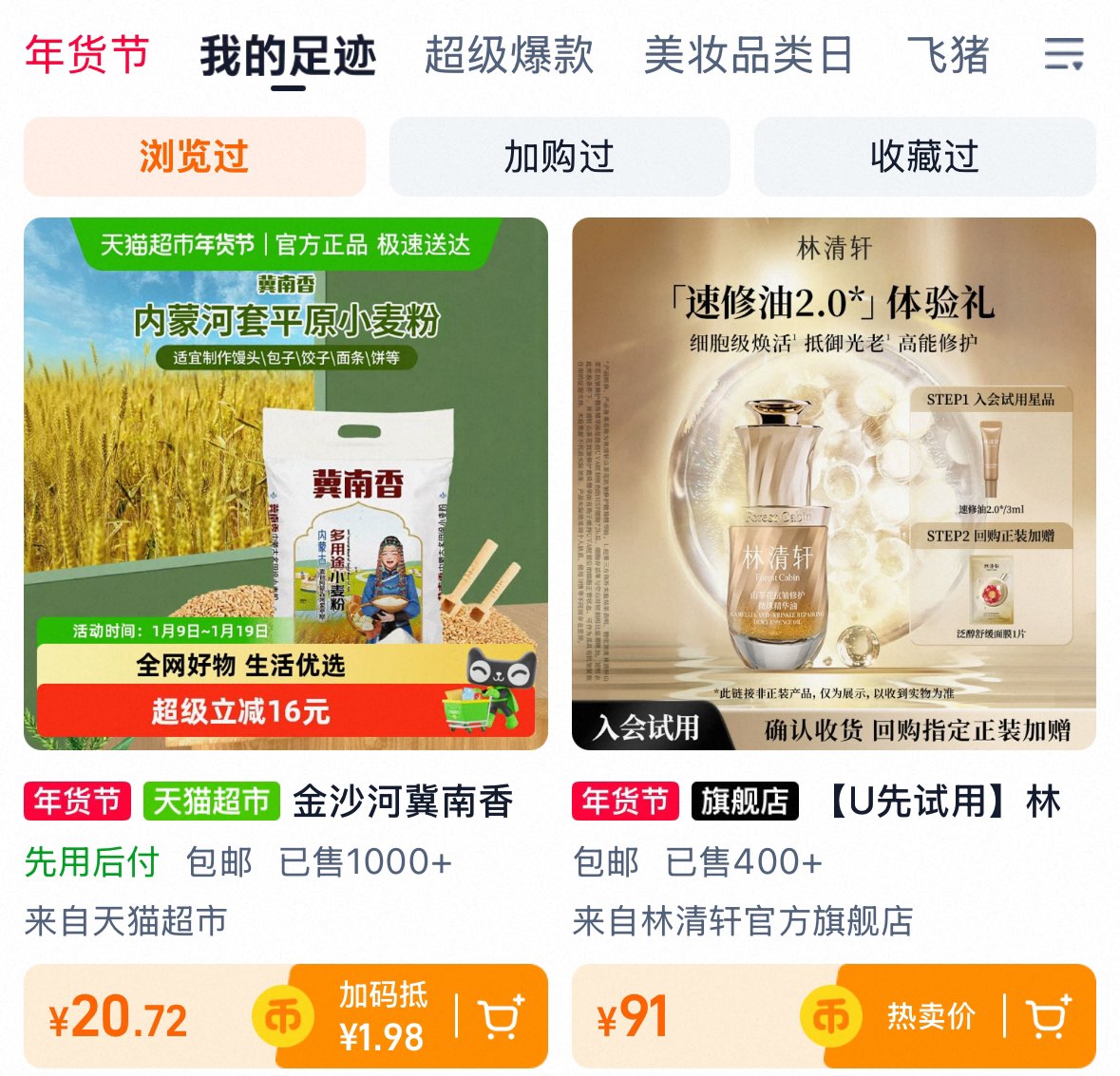Add 冀南香 flour to the cart
This screenshot has width=1120, height=1076.
(x=501, y=1018)
